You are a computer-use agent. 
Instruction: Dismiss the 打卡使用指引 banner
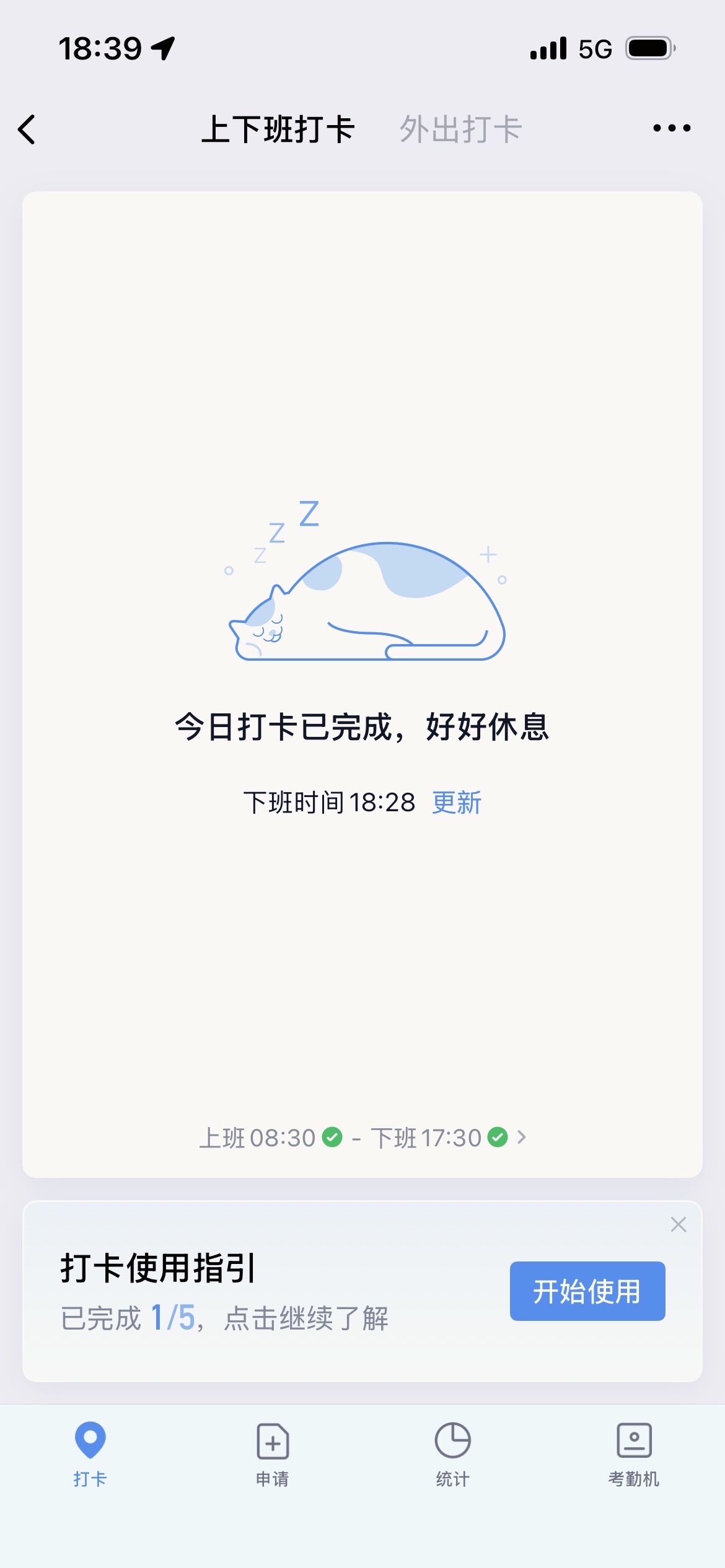679,1224
